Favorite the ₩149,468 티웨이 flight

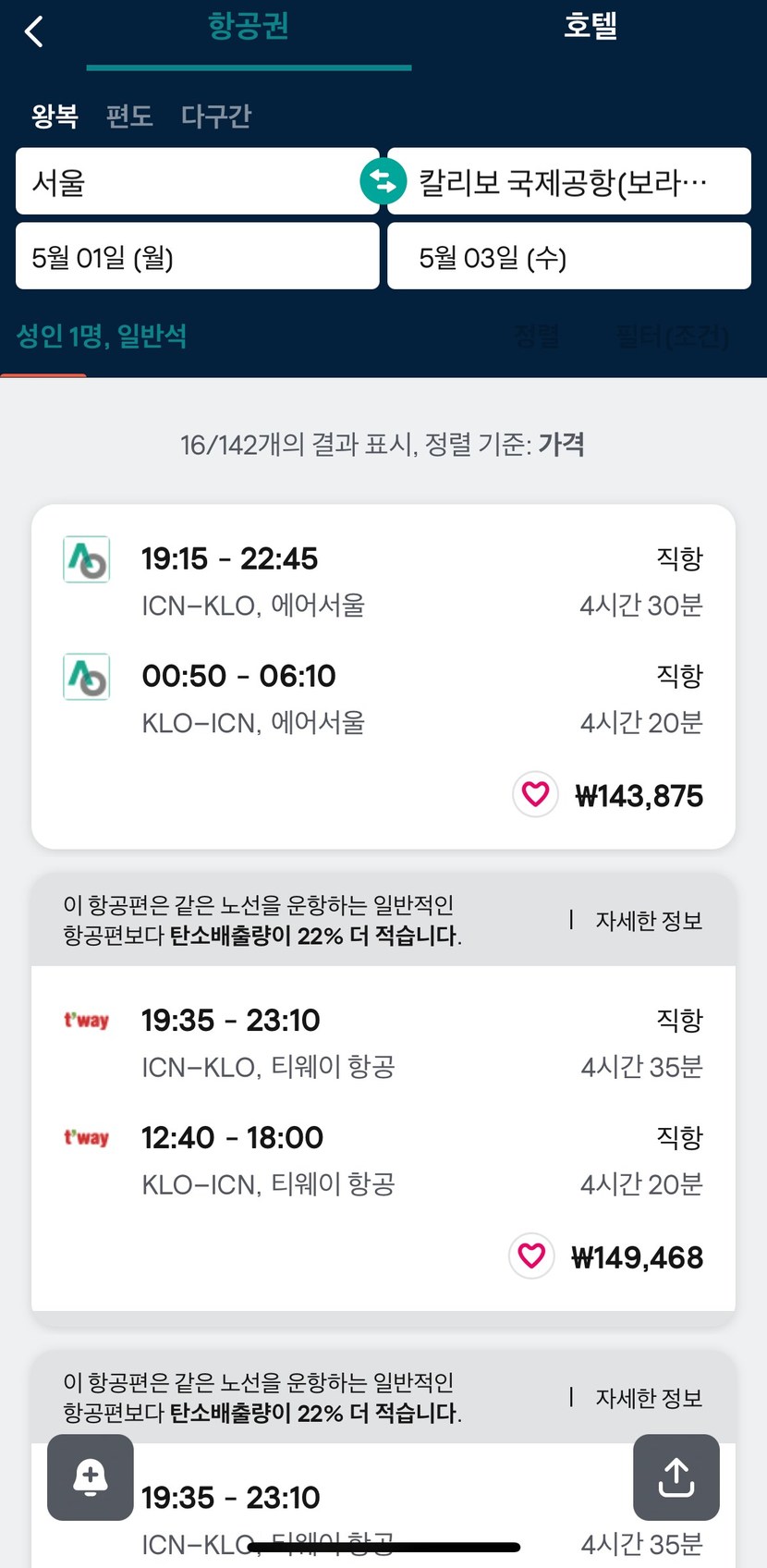click(532, 1256)
